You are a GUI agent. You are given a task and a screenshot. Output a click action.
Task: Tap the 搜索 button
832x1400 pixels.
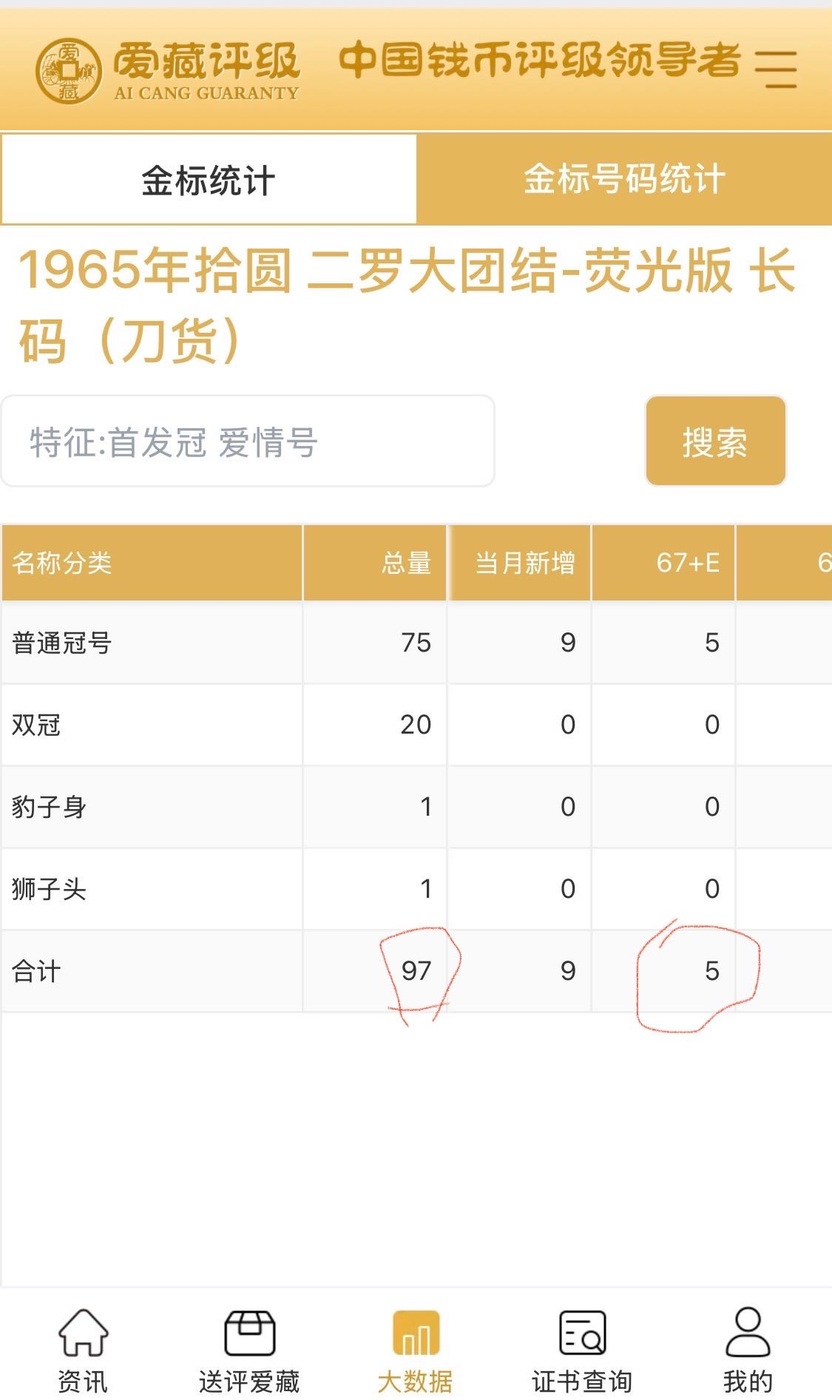pyautogui.click(x=715, y=441)
